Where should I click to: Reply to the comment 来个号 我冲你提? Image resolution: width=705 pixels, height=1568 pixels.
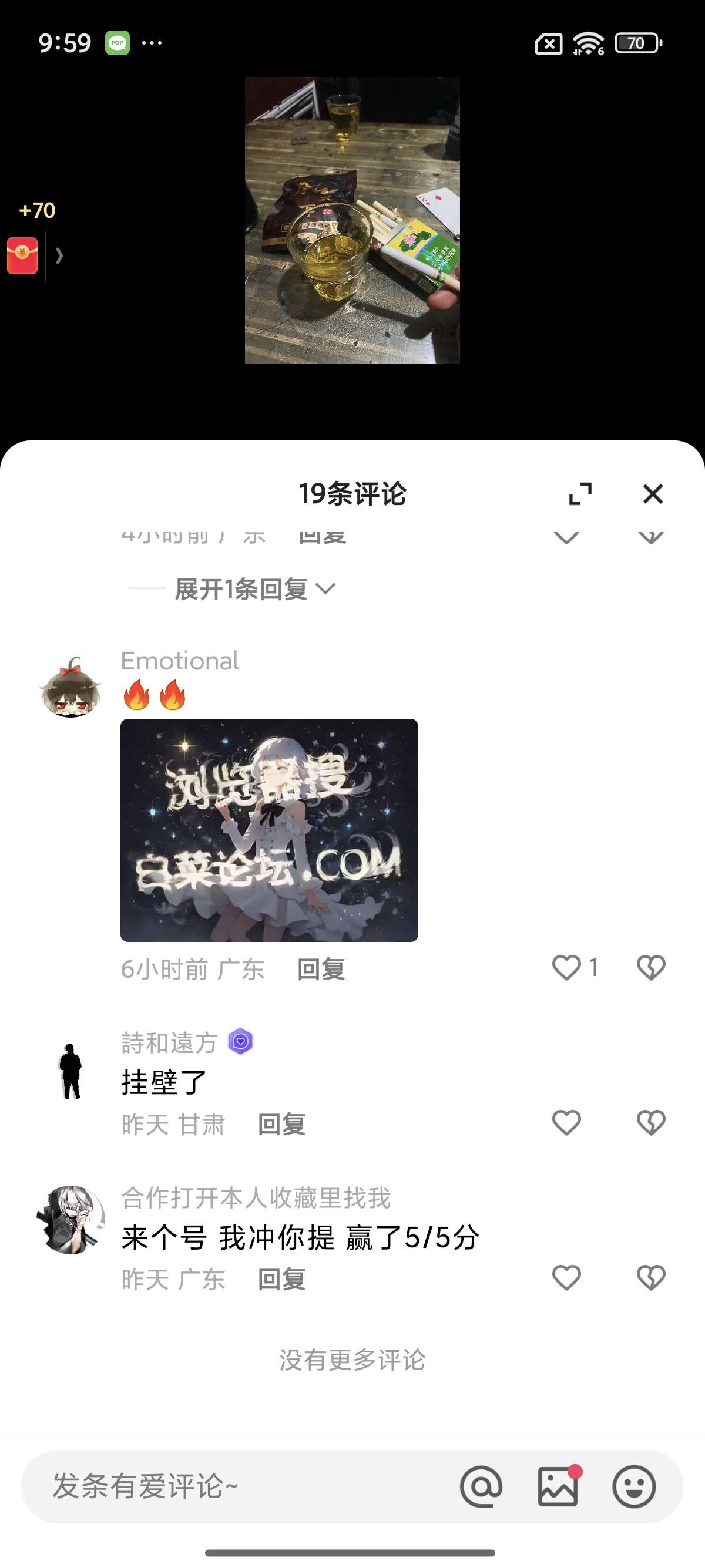[281, 1279]
